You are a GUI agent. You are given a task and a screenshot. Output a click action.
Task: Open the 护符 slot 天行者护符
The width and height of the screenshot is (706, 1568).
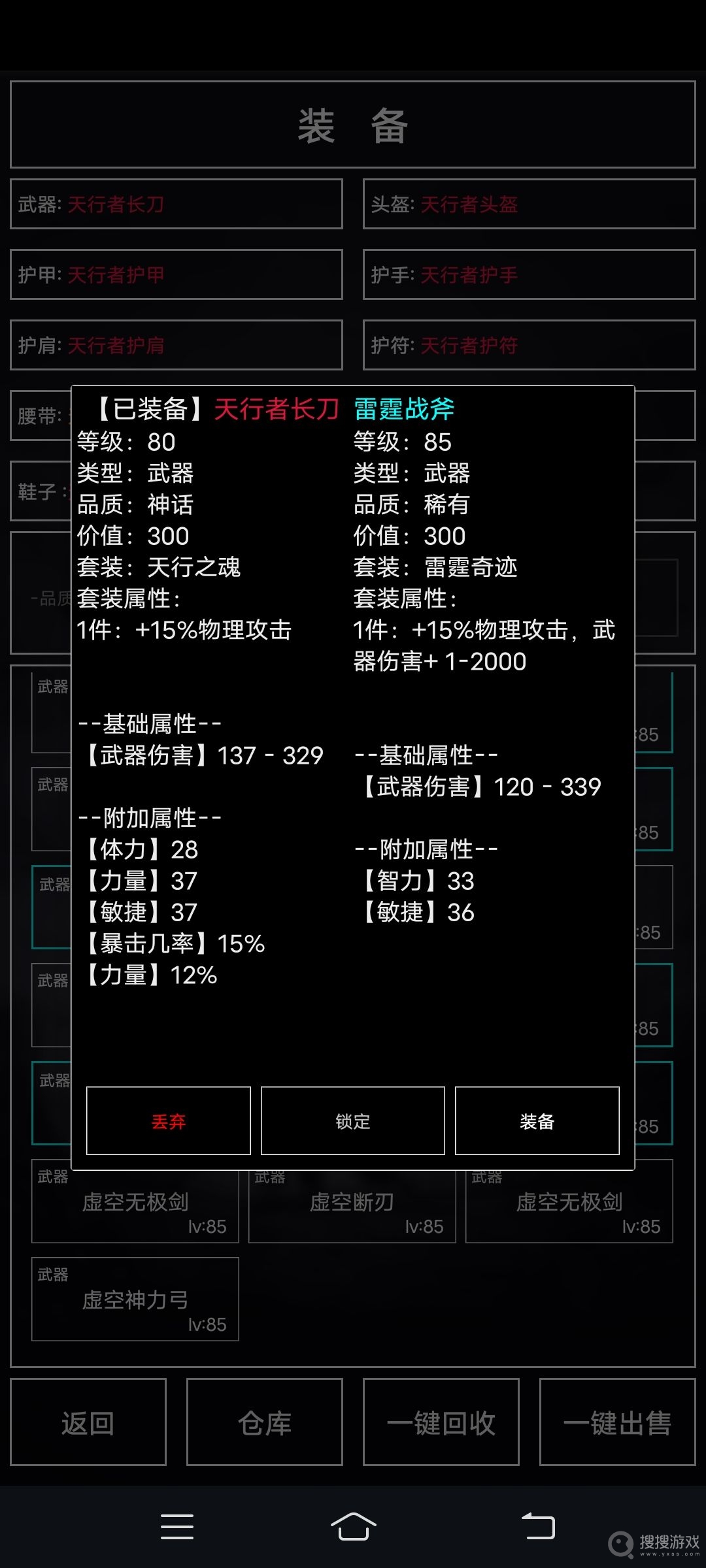tap(529, 345)
